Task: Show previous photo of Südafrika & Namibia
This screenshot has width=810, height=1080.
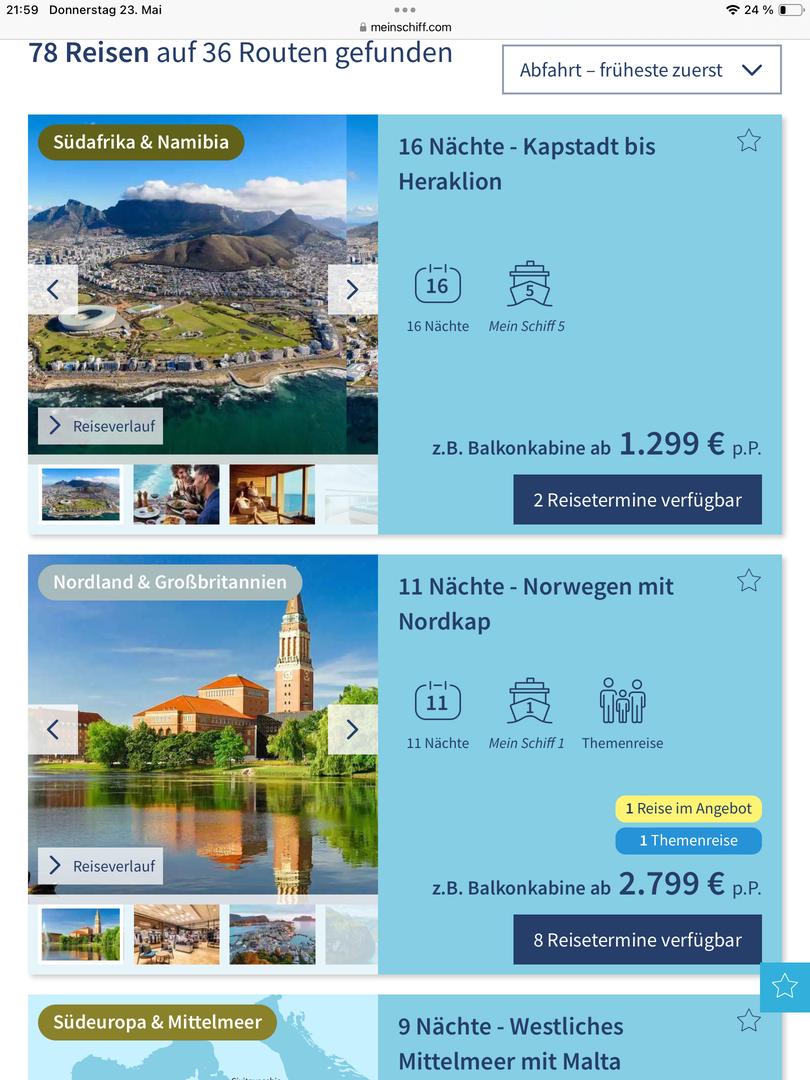Action: [54, 290]
